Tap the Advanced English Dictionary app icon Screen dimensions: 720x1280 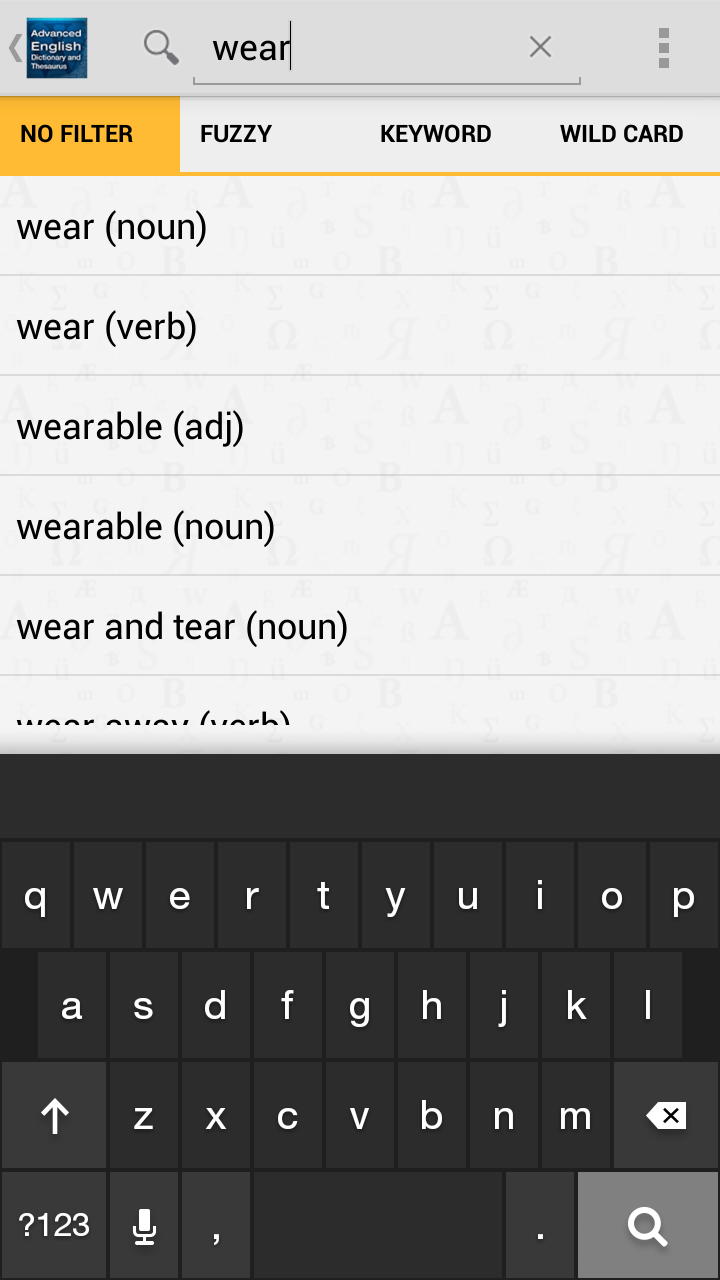[x=55, y=47]
